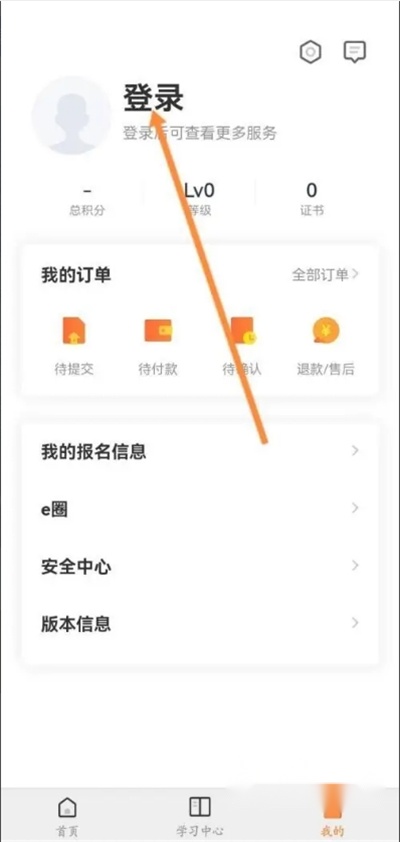Select the 我的 tab
Viewport: 400px width, 842px height.
(x=332, y=816)
